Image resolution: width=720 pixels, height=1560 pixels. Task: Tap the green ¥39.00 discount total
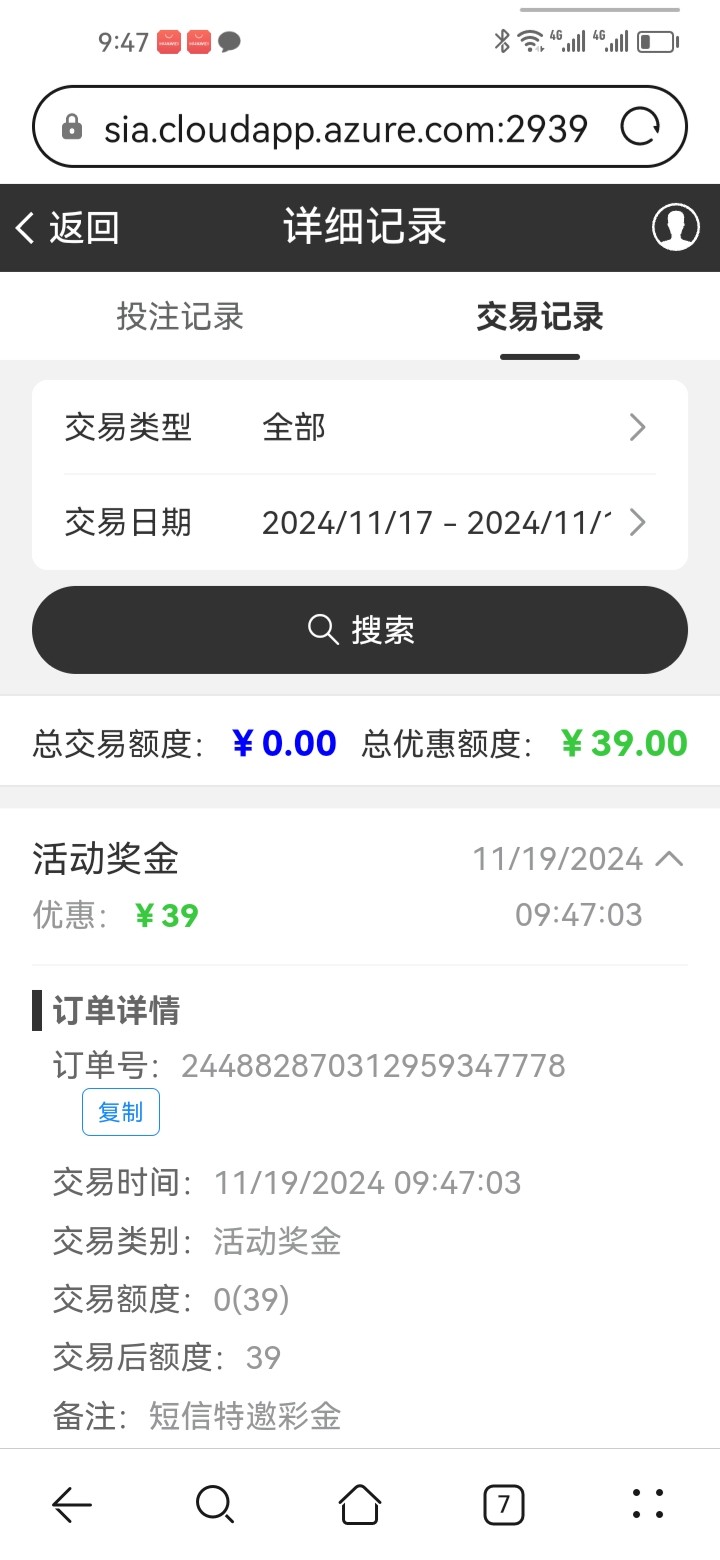point(624,743)
